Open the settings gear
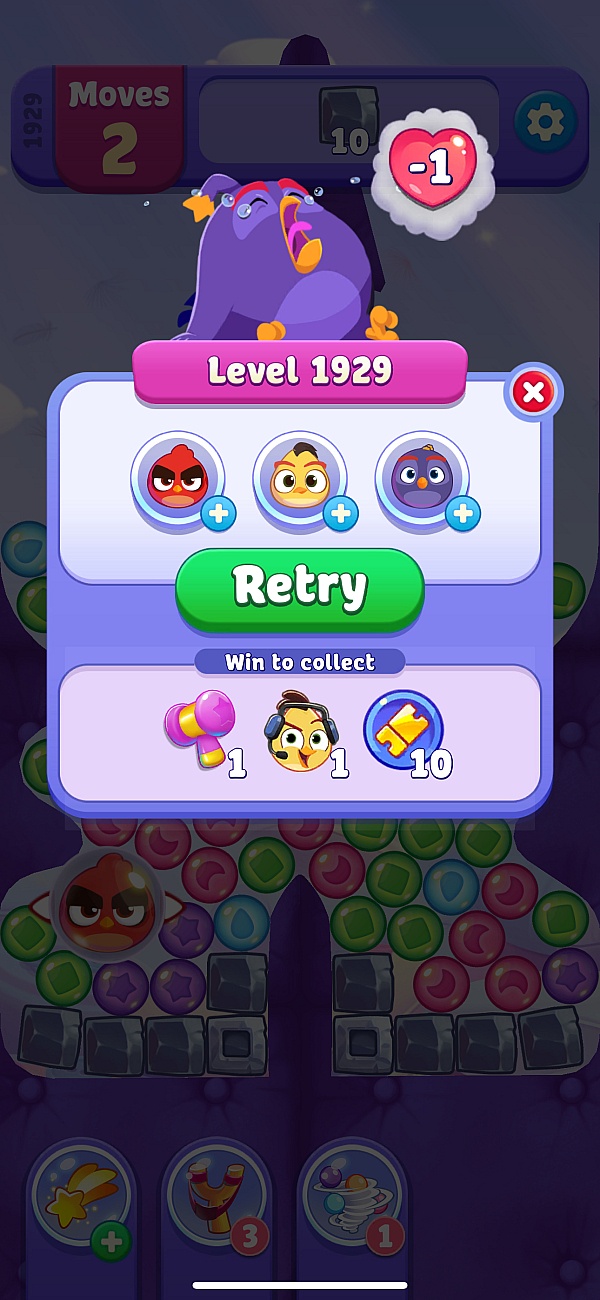Viewport: 600px width, 1300px height. [545, 122]
